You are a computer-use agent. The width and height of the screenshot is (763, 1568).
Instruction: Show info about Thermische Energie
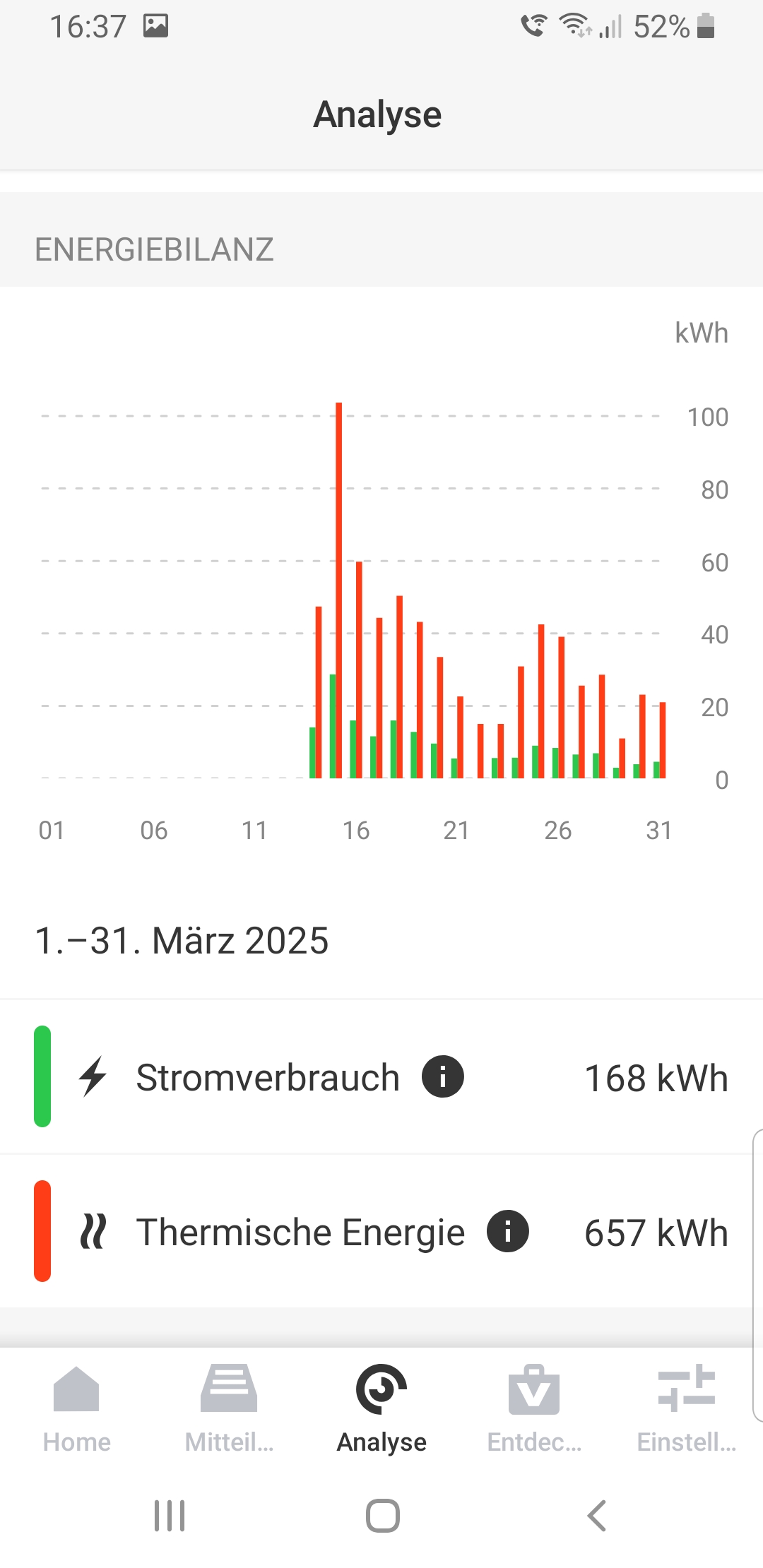508,1231
